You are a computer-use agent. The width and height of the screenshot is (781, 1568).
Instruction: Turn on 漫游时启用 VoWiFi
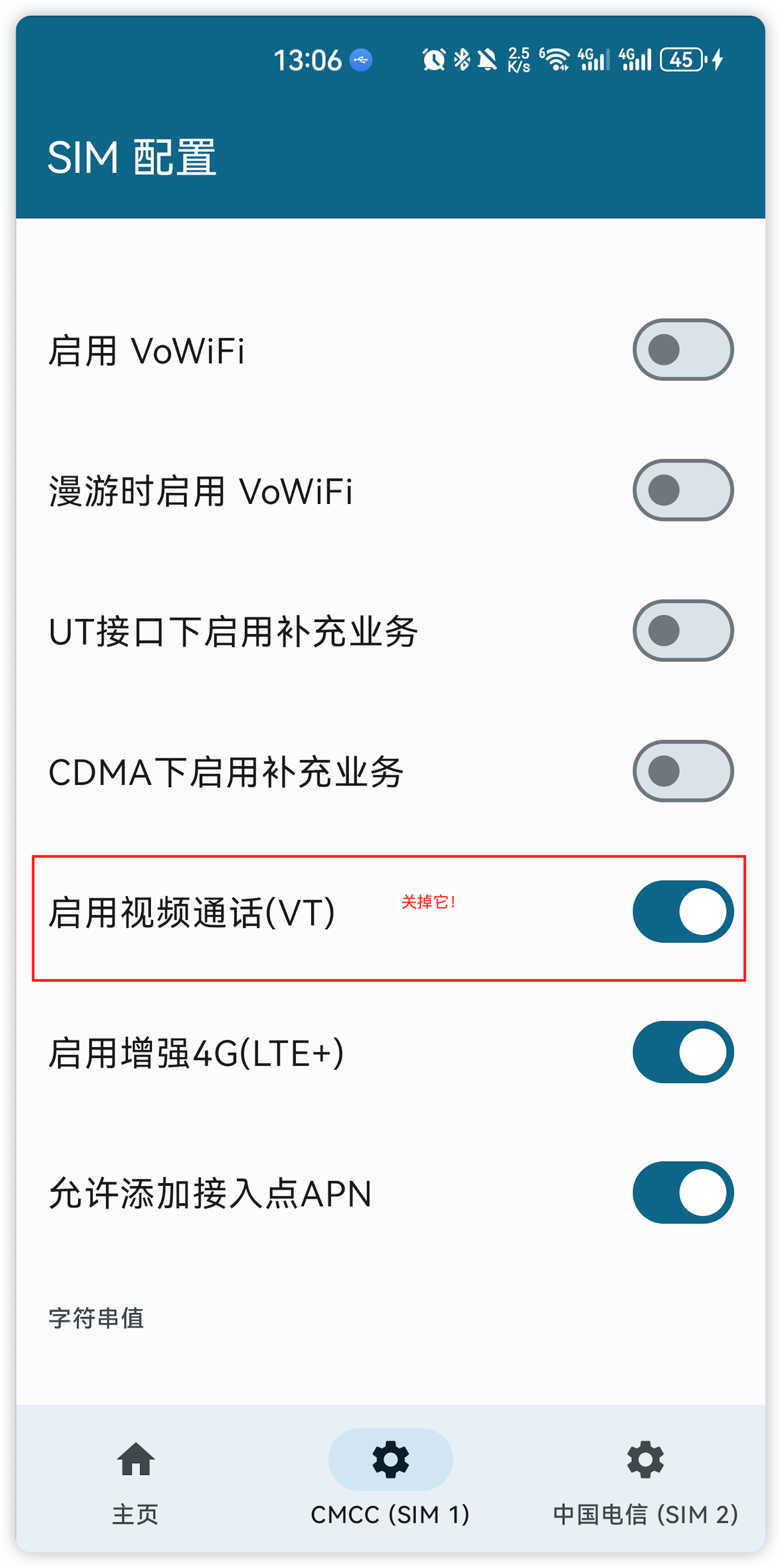[x=682, y=490]
